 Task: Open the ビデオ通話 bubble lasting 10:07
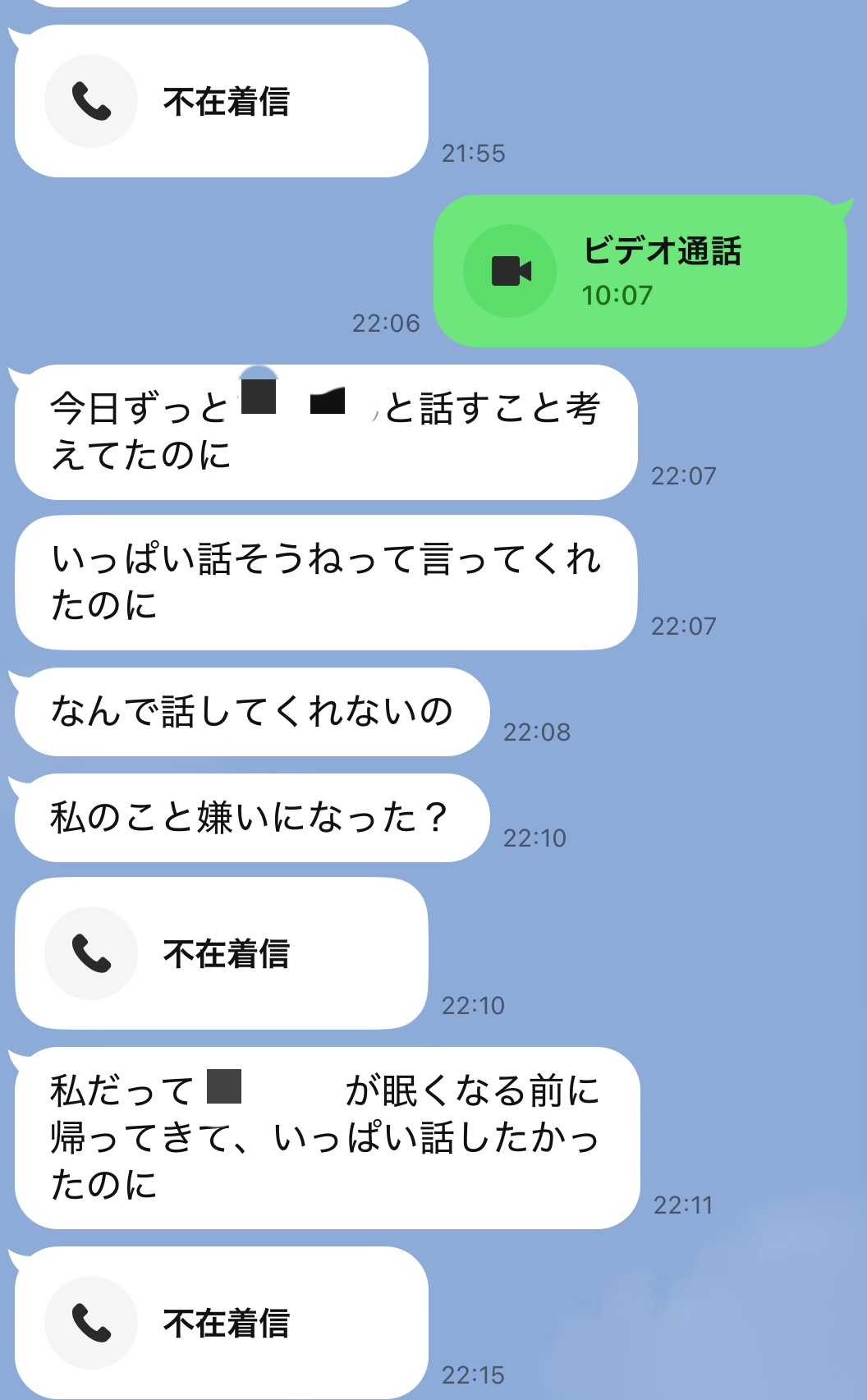tap(640, 271)
